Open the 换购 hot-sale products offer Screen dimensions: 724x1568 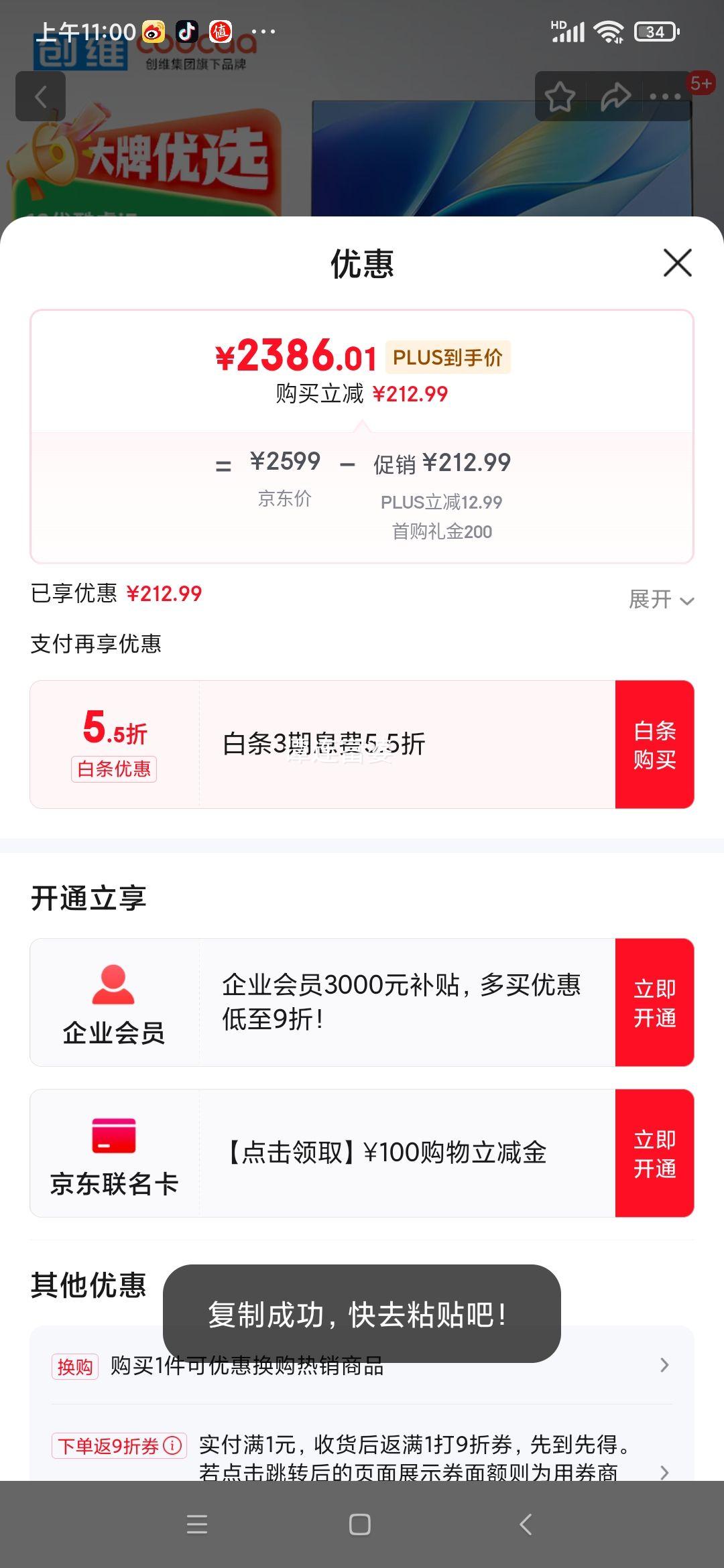[362, 1366]
